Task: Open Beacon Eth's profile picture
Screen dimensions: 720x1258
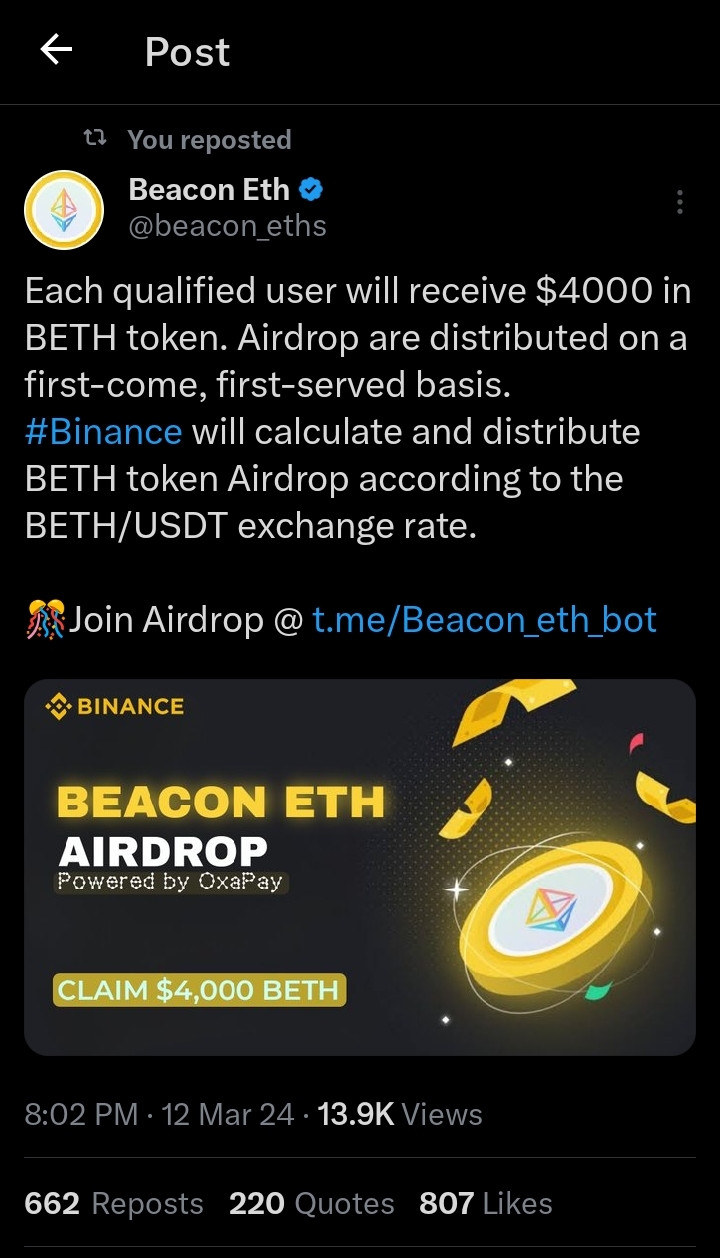Action: coord(64,209)
